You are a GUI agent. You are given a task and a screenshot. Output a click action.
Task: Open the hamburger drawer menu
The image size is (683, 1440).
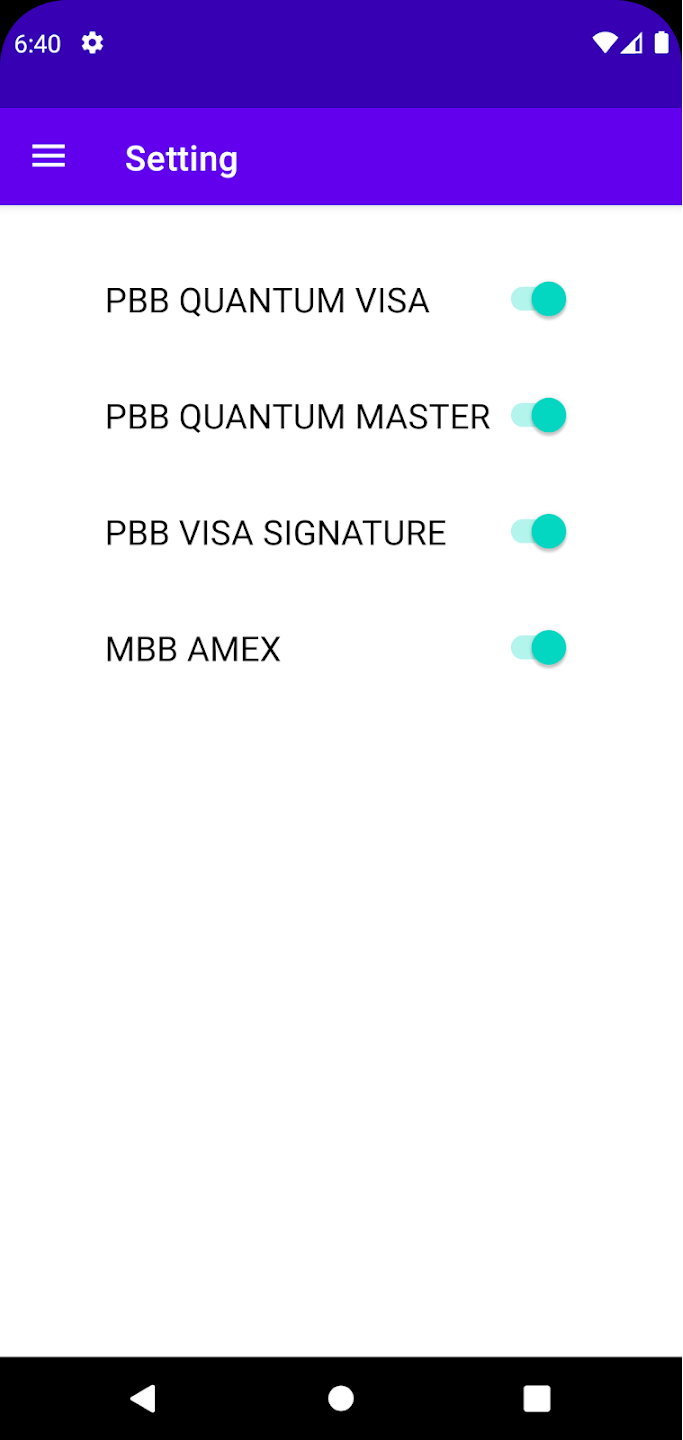pos(49,157)
